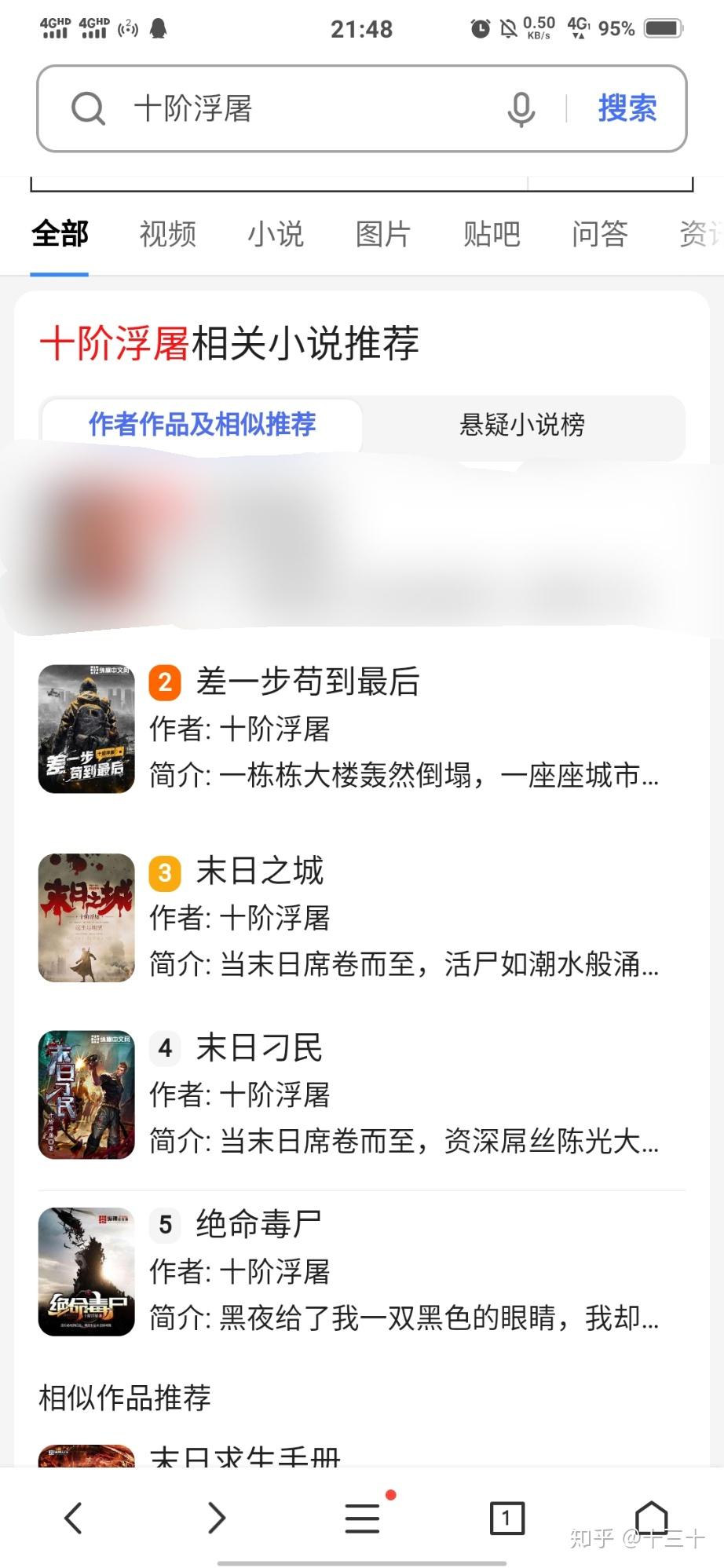
Task: Expand the 贴吧 results category
Action: click(490, 234)
